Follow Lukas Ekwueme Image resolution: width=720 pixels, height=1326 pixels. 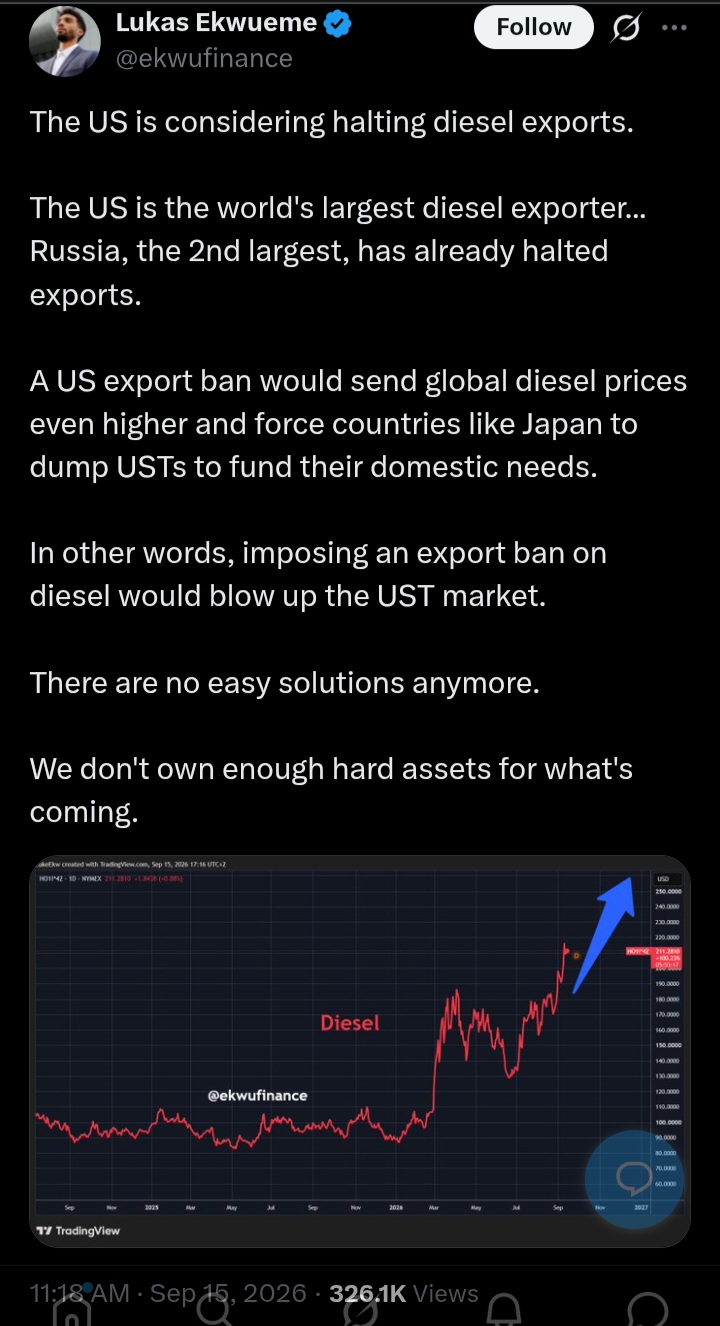coord(533,28)
